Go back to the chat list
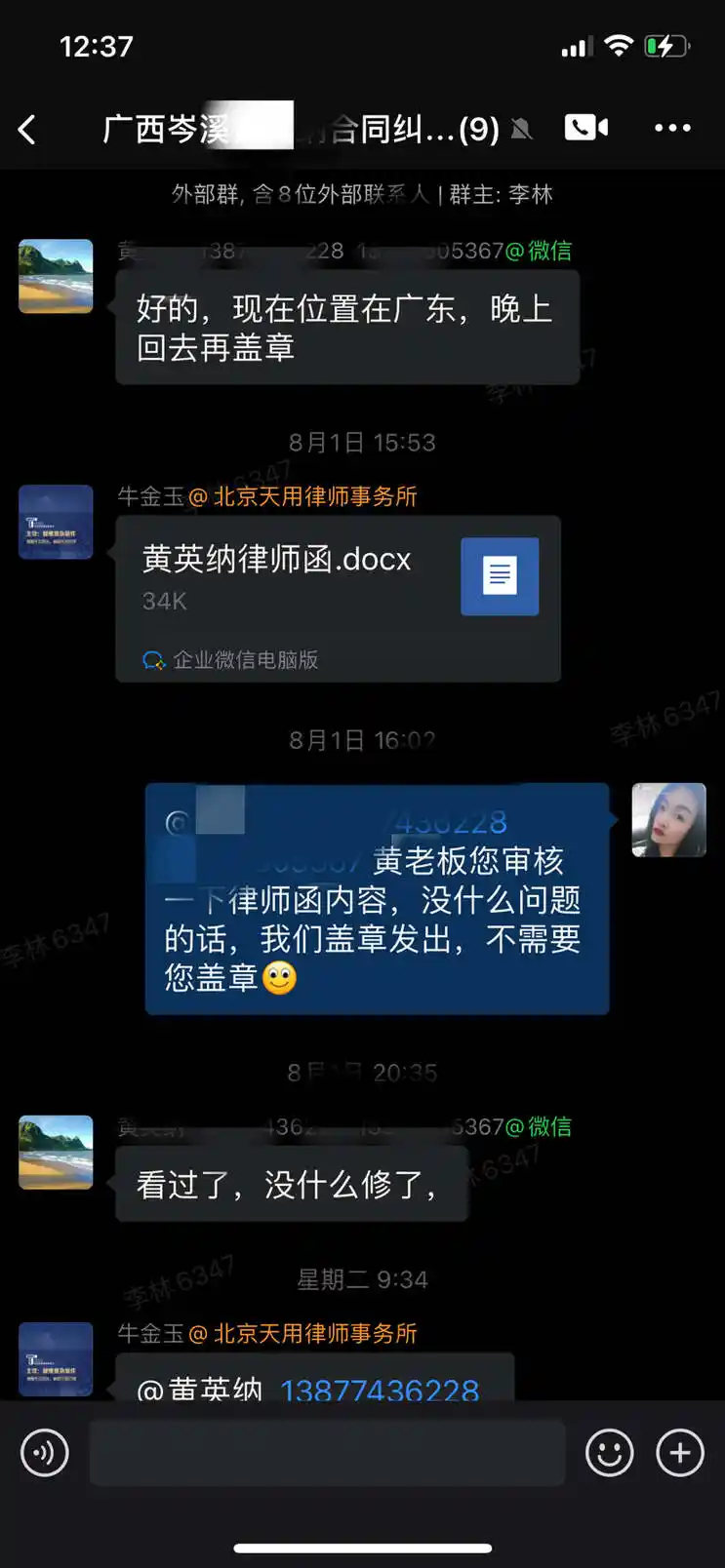725x1568 pixels. click(x=27, y=129)
